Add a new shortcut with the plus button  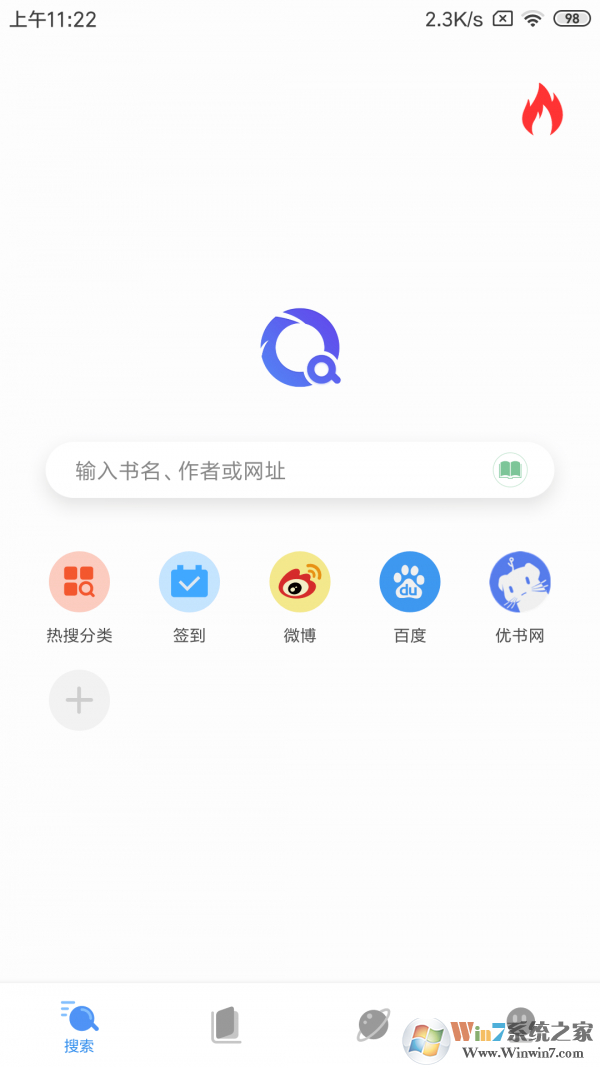click(79, 700)
